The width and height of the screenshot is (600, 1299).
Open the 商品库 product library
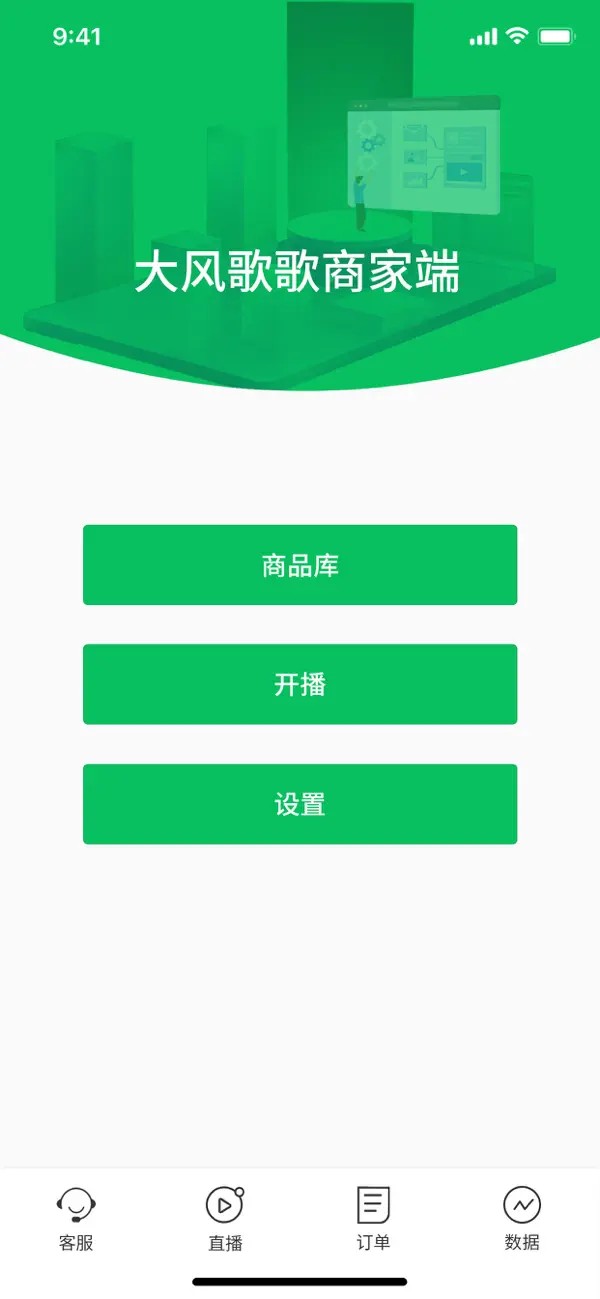pyautogui.click(x=300, y=565)
